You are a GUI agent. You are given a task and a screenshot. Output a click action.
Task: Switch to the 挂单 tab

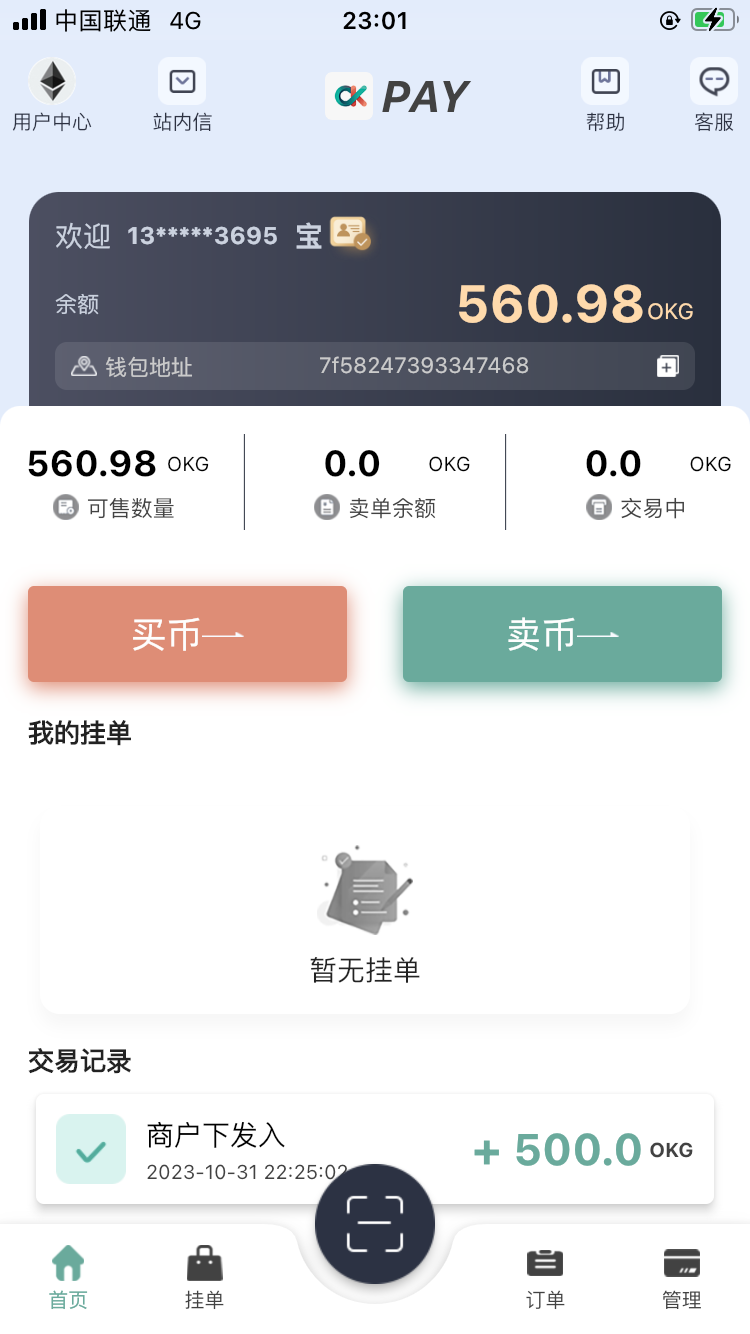click(204, 1277)
